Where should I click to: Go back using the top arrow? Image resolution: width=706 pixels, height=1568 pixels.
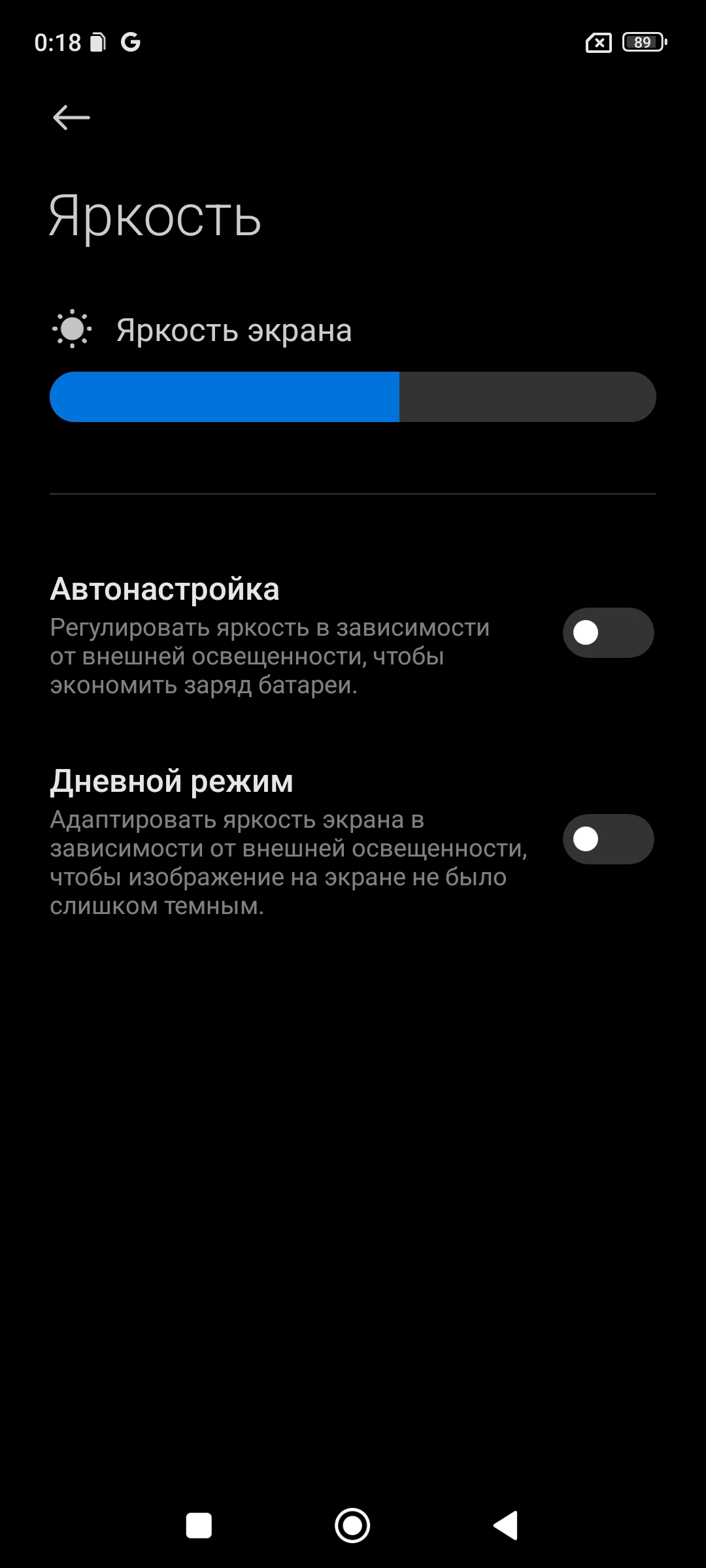71,118
